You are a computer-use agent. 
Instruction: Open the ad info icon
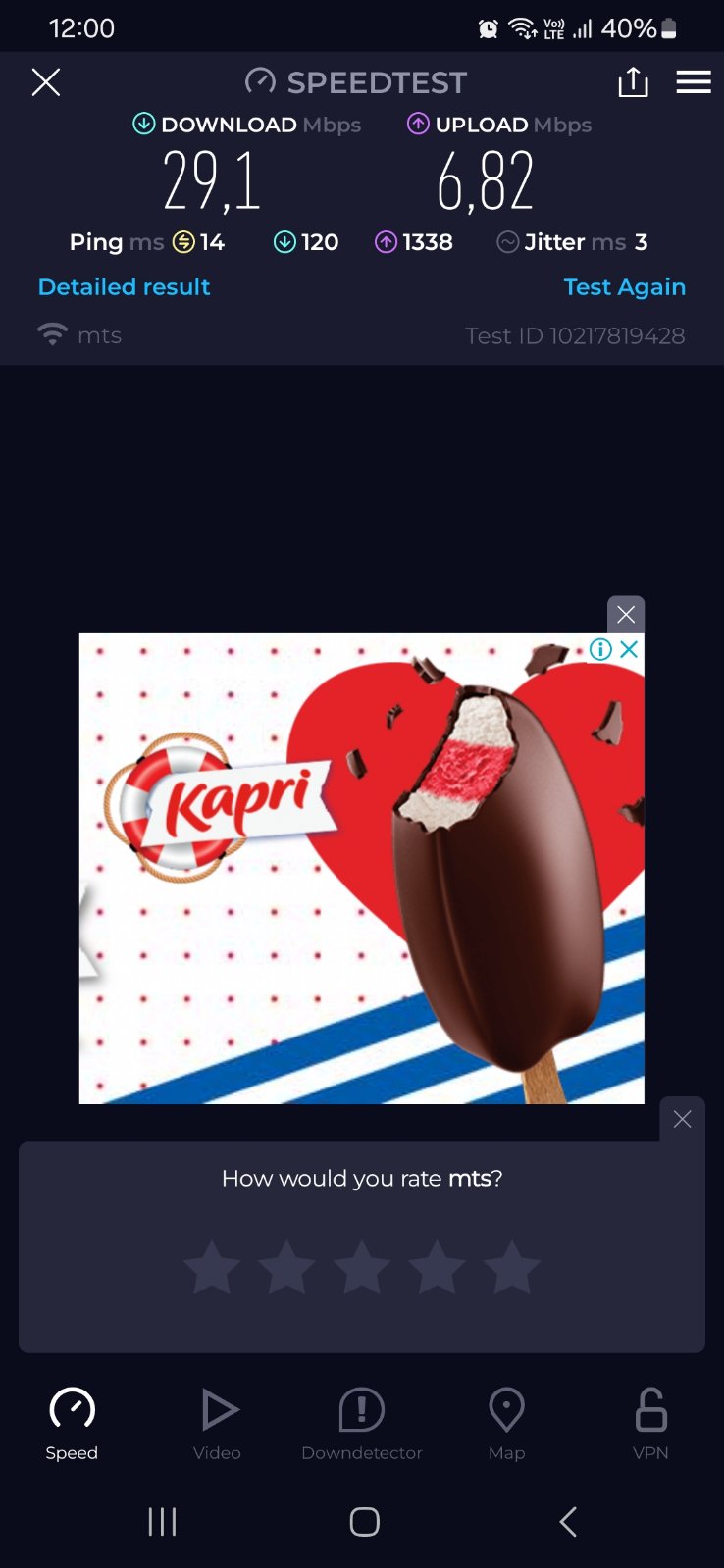(x=600, y=649)
